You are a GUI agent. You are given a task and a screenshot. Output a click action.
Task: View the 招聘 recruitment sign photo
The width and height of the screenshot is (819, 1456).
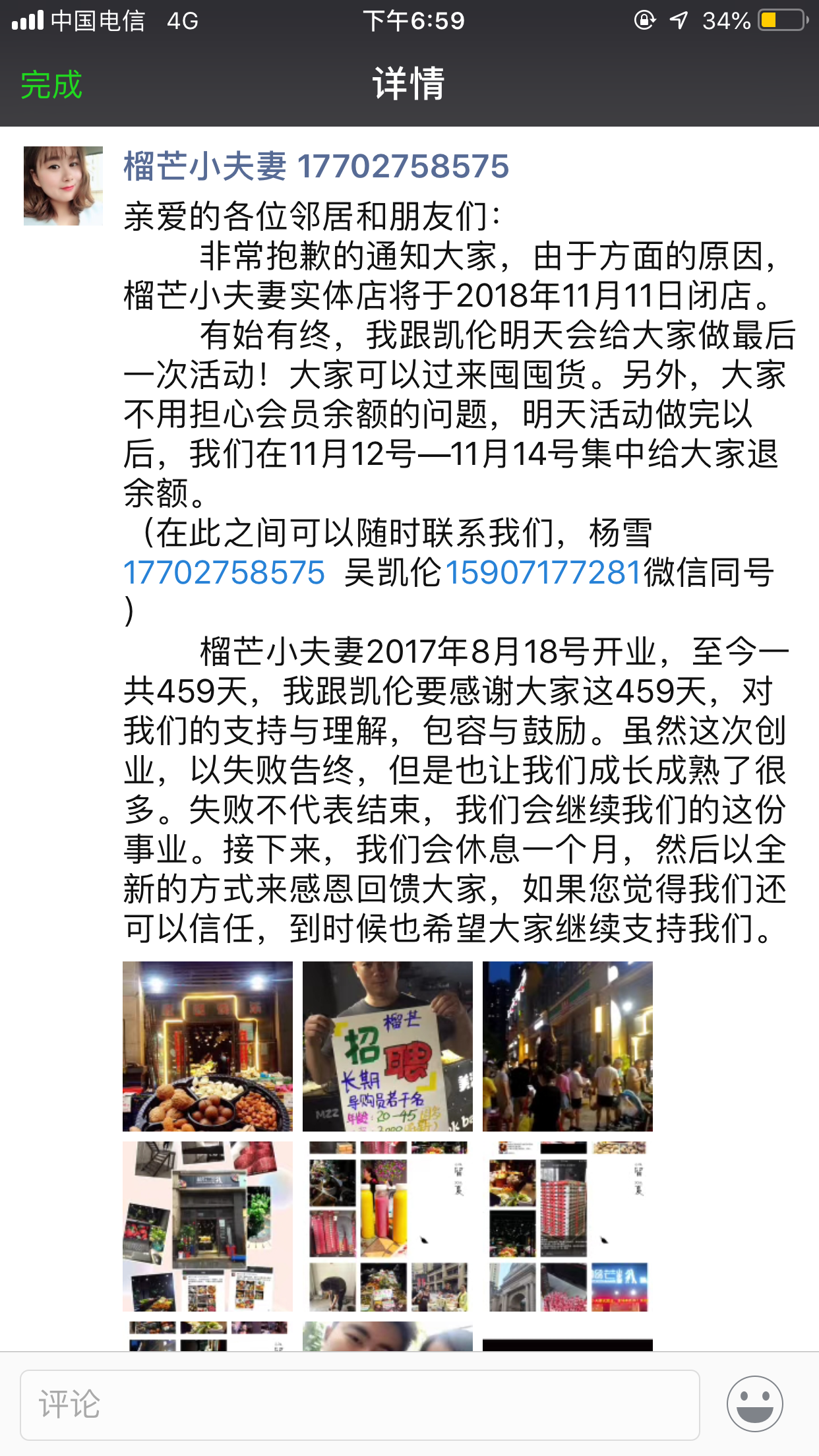click(x=388, y=1046)
